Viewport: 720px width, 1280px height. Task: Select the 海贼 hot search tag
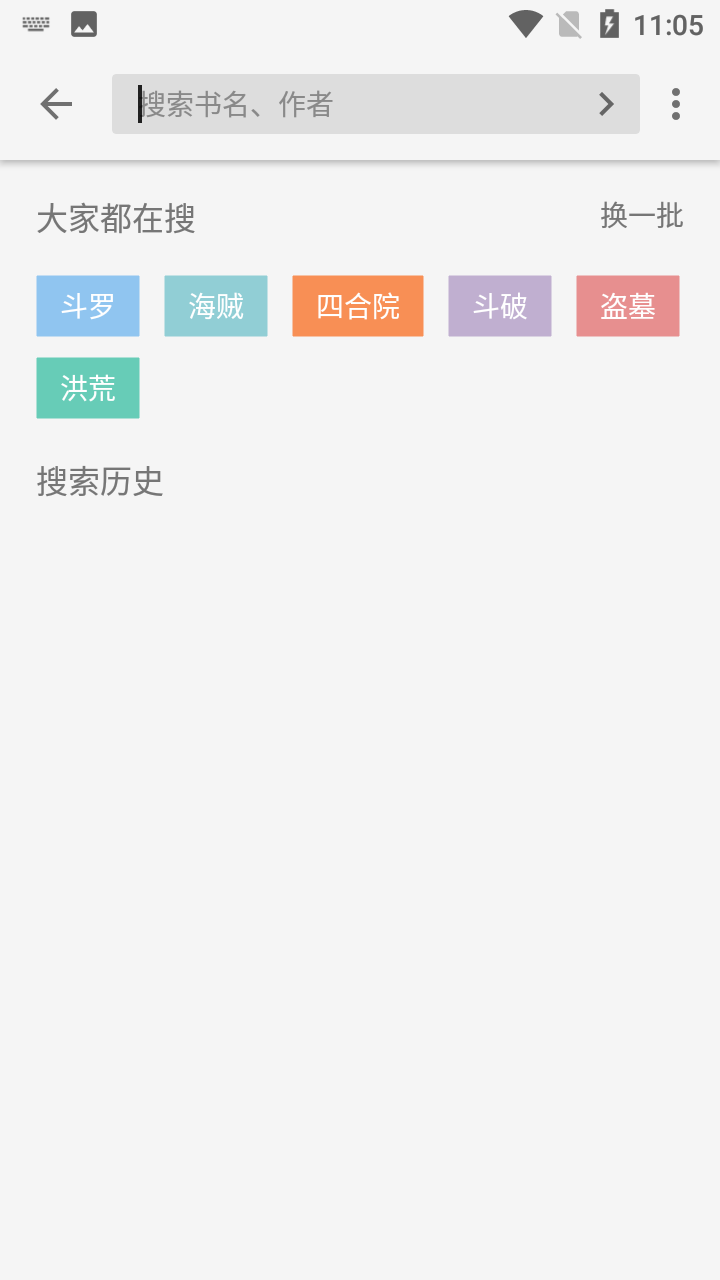(x=215, y=306)
